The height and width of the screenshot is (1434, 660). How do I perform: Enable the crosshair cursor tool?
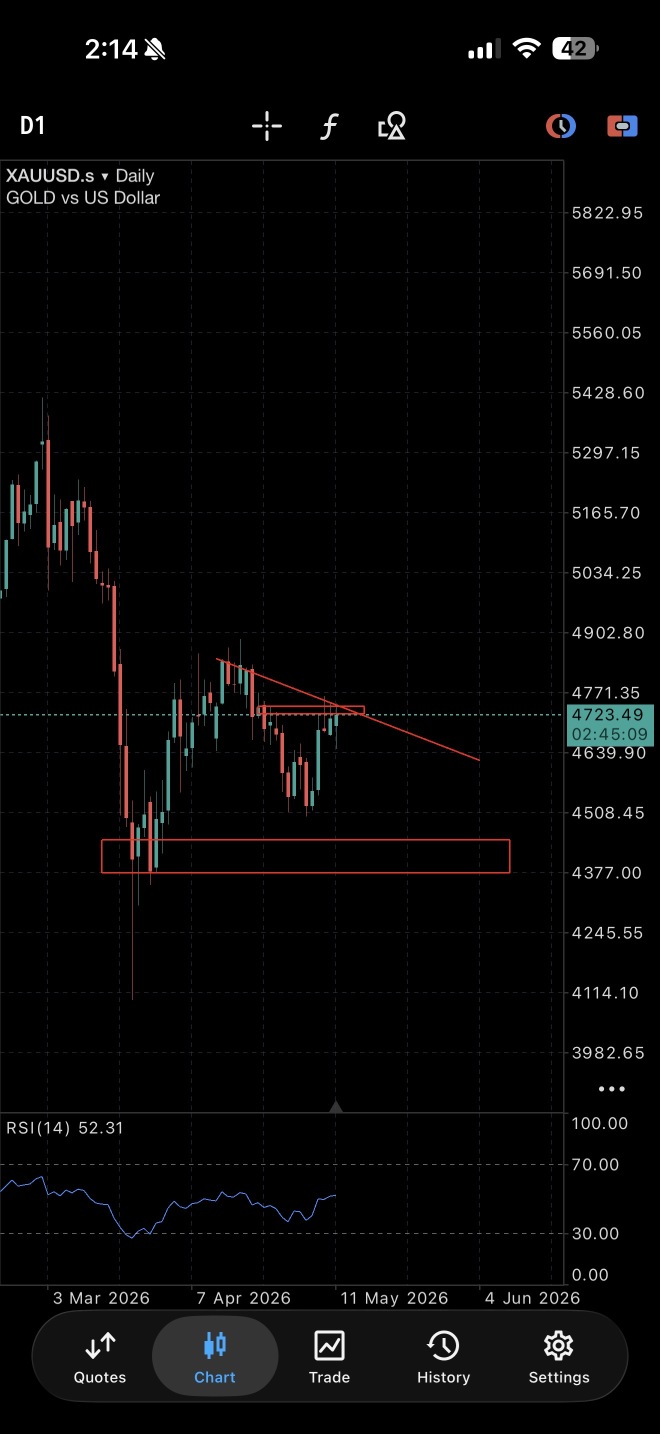pos(267,126)
